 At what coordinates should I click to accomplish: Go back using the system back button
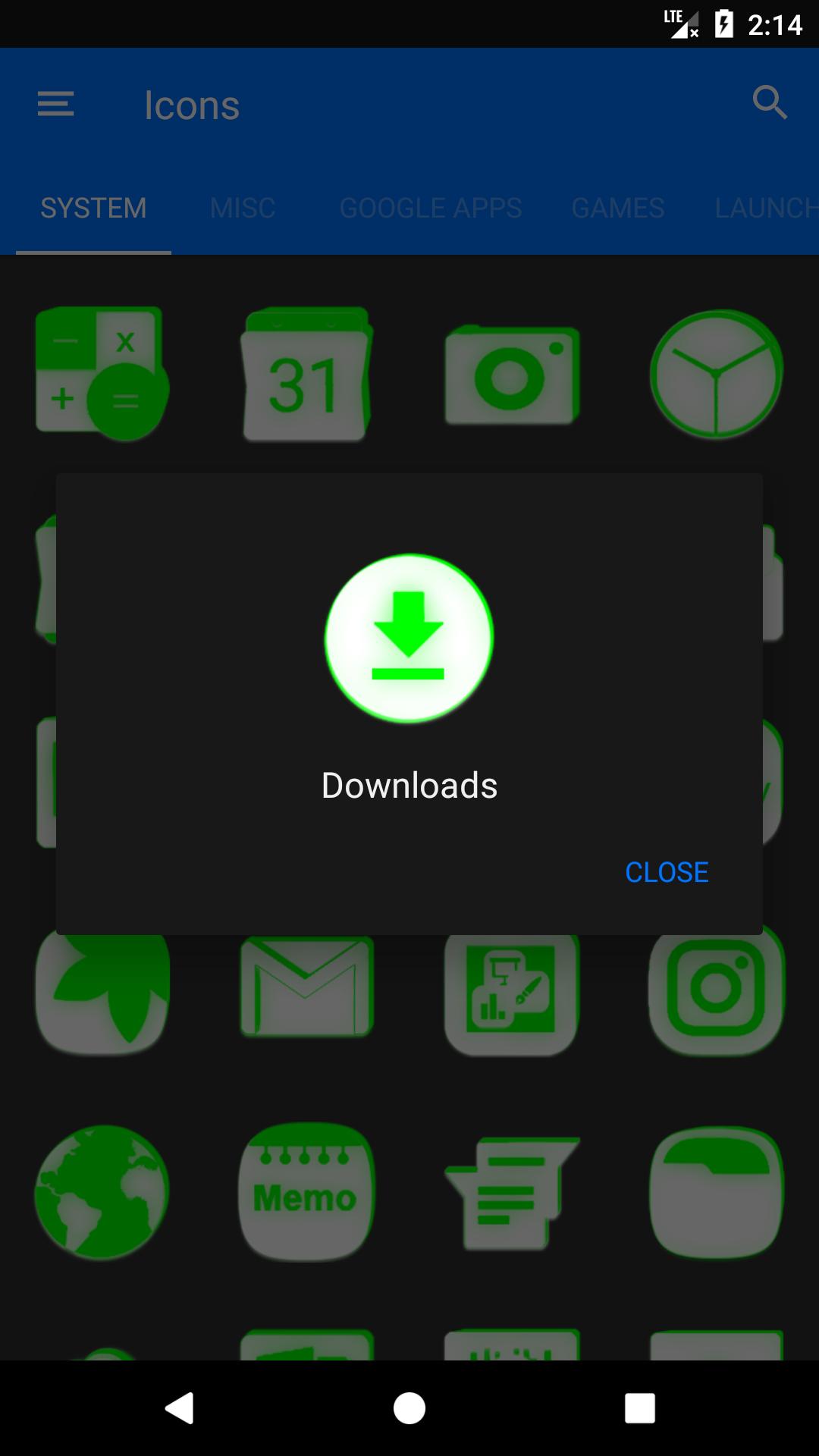[180, 1408]
